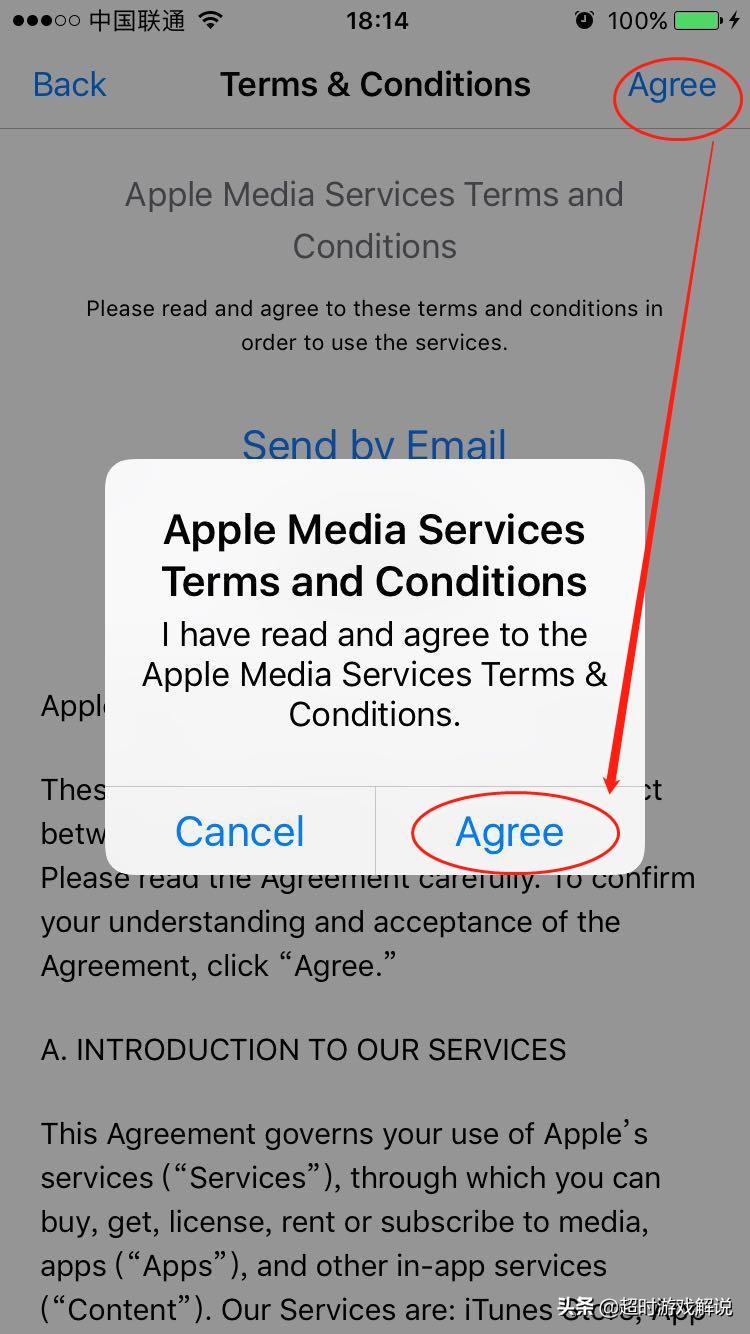The width and height of the screenshot is (750, 1334).
Task: Go Back from Terms & Conditions
Action: [69, 85]
